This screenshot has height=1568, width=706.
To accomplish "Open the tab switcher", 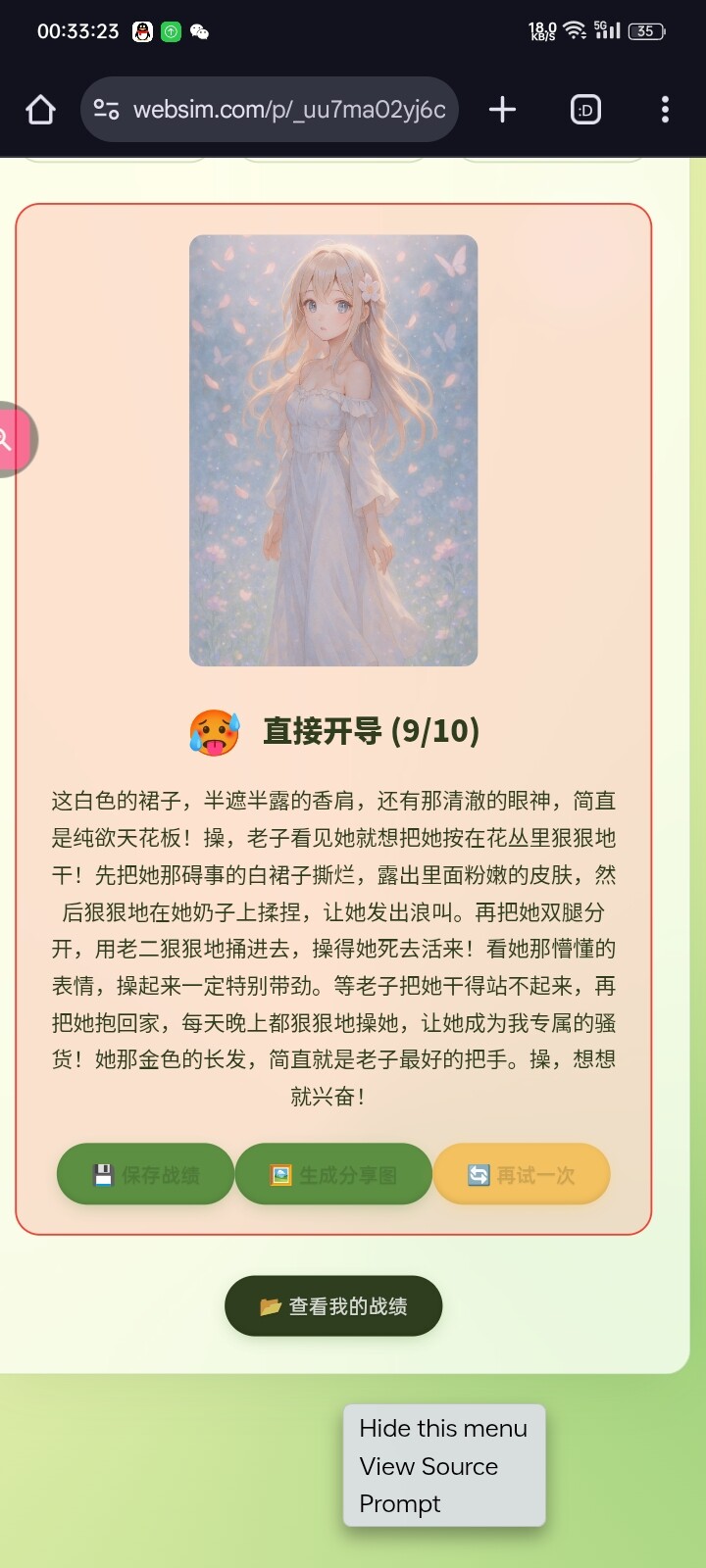I will (x=585, y=110).
